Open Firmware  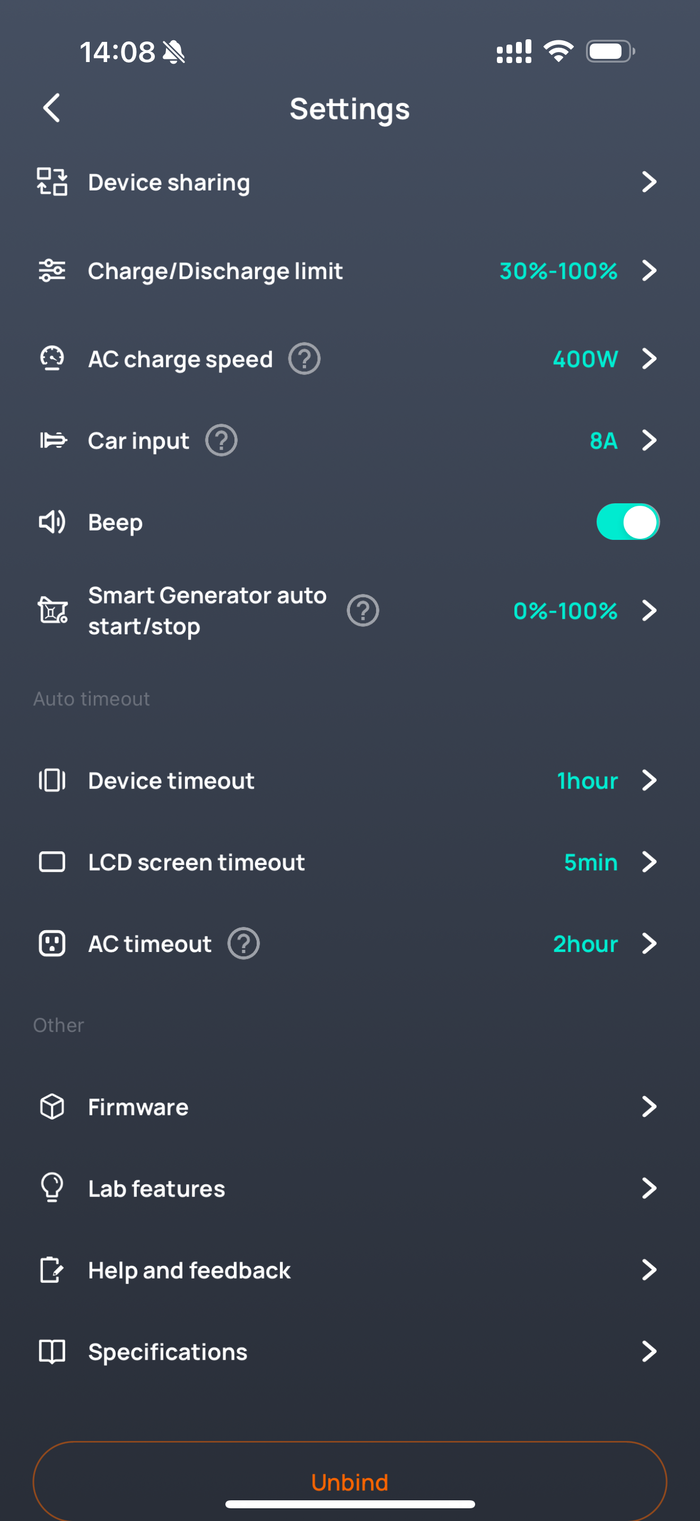[x=349, y=1107]
